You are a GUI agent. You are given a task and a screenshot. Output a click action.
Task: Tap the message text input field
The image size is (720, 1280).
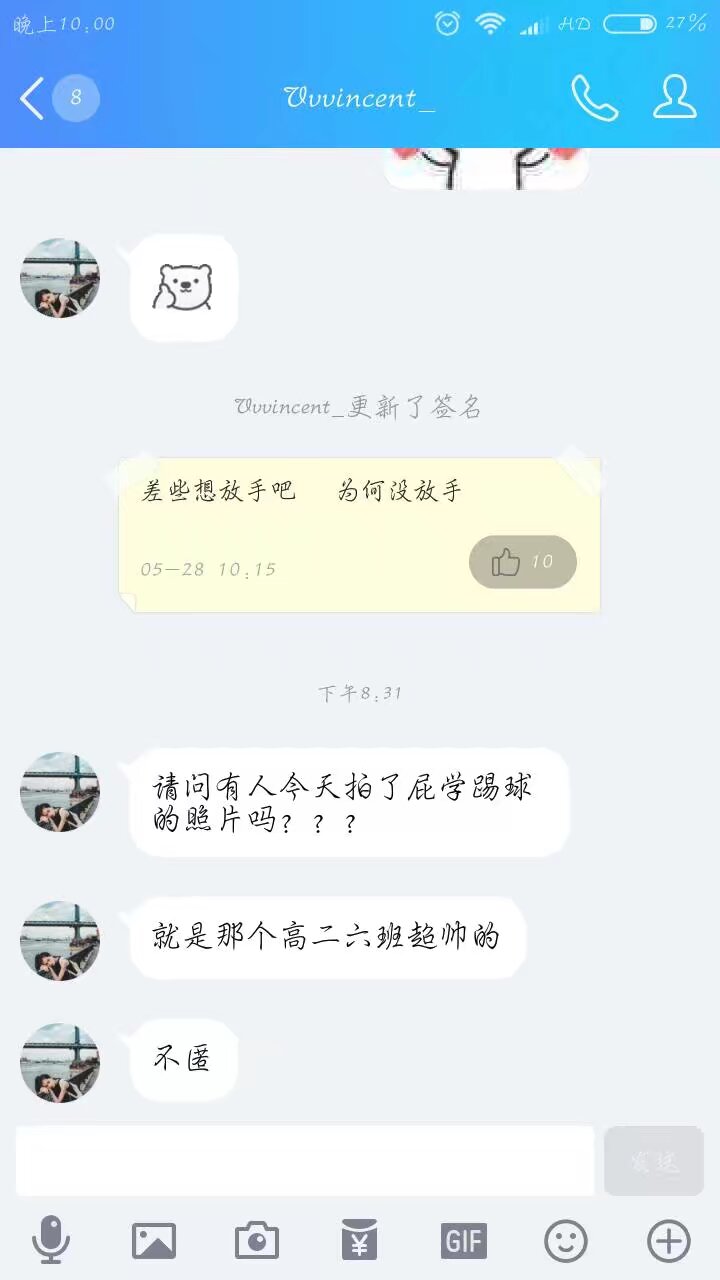coord(305,1160)
